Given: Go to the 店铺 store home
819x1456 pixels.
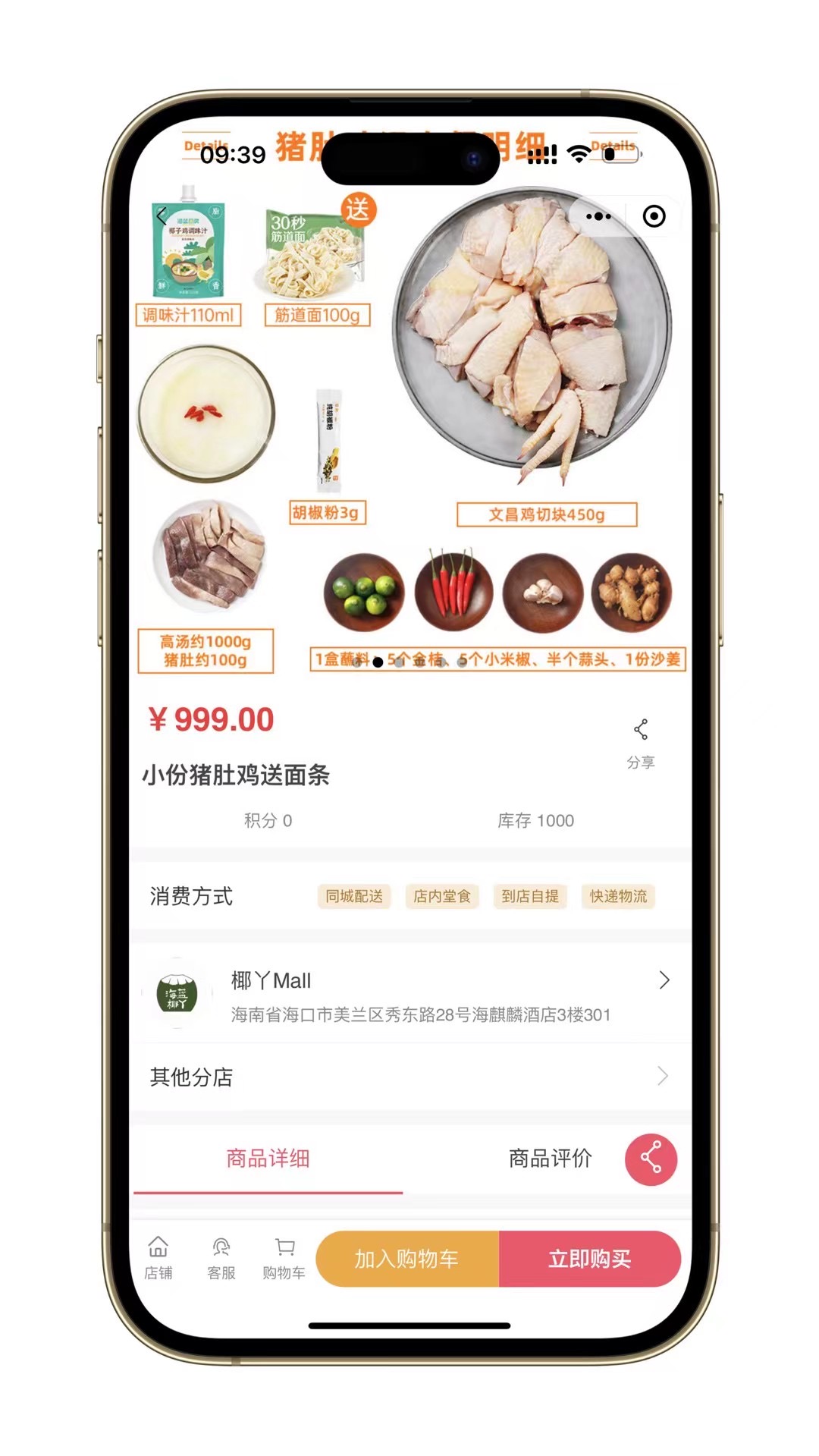Looking at the screenshot, I should (158, 1258).
